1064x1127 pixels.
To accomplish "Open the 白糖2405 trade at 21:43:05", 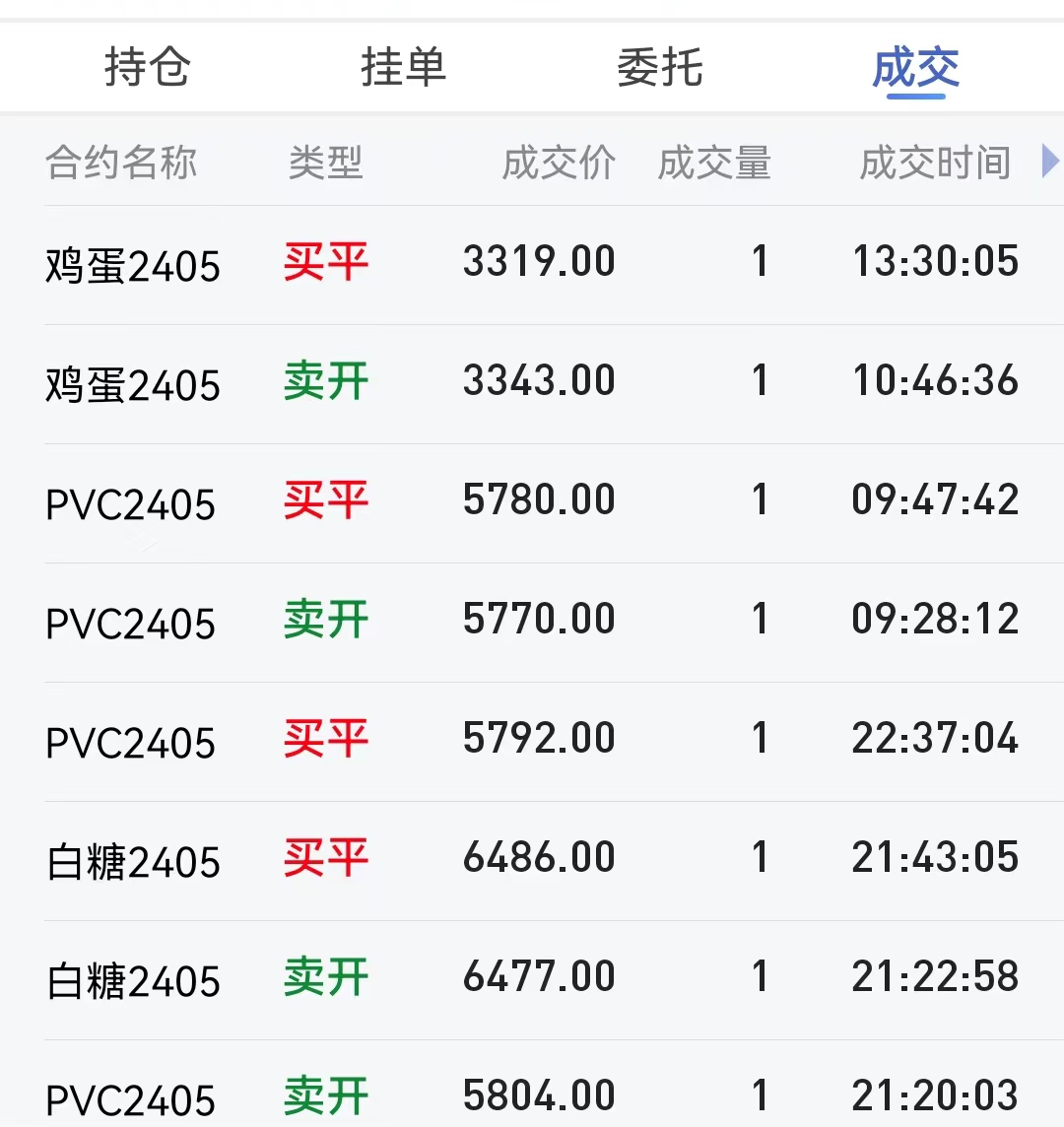I will (532, 860).
